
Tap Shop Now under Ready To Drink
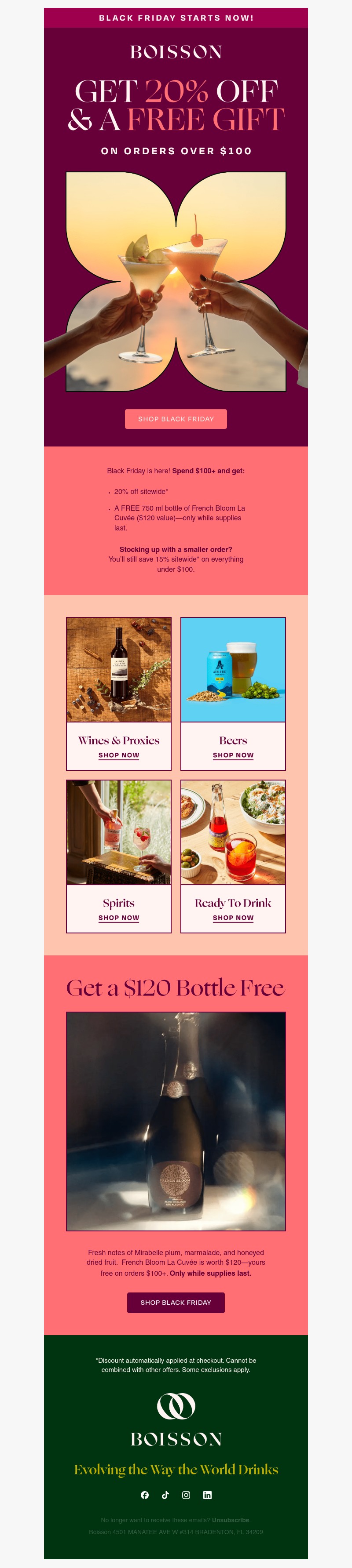[233, 917]
